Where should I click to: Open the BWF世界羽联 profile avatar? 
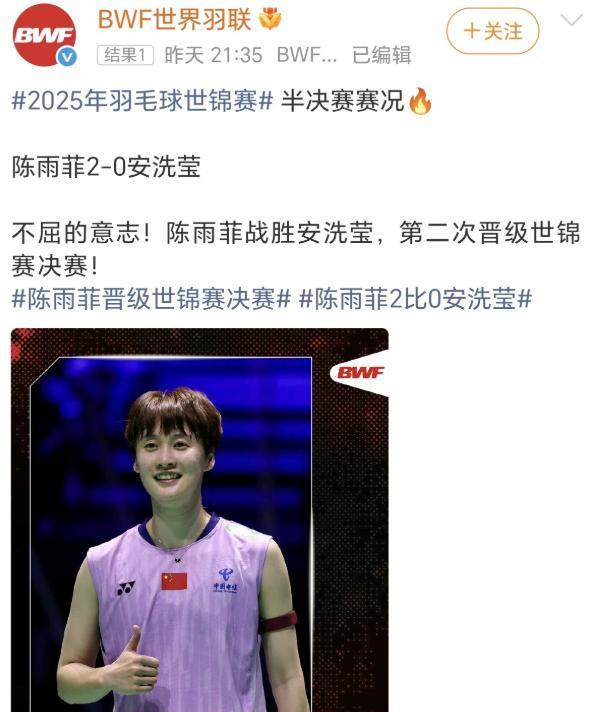click(44, 35)
